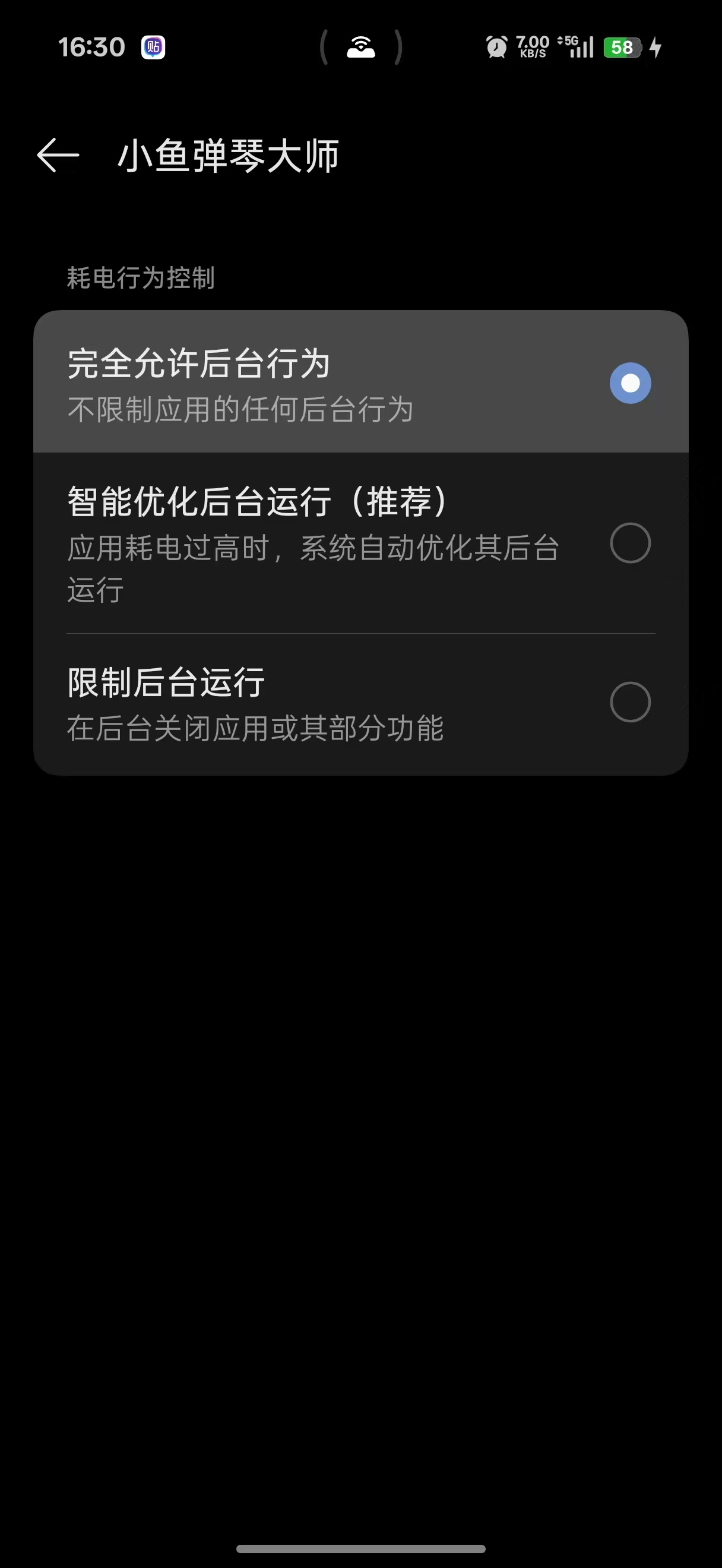The width and height of the screenshot is (722, 1568).
Task: Click the hotspot icon in the status bar
Action: click(360, 46)
